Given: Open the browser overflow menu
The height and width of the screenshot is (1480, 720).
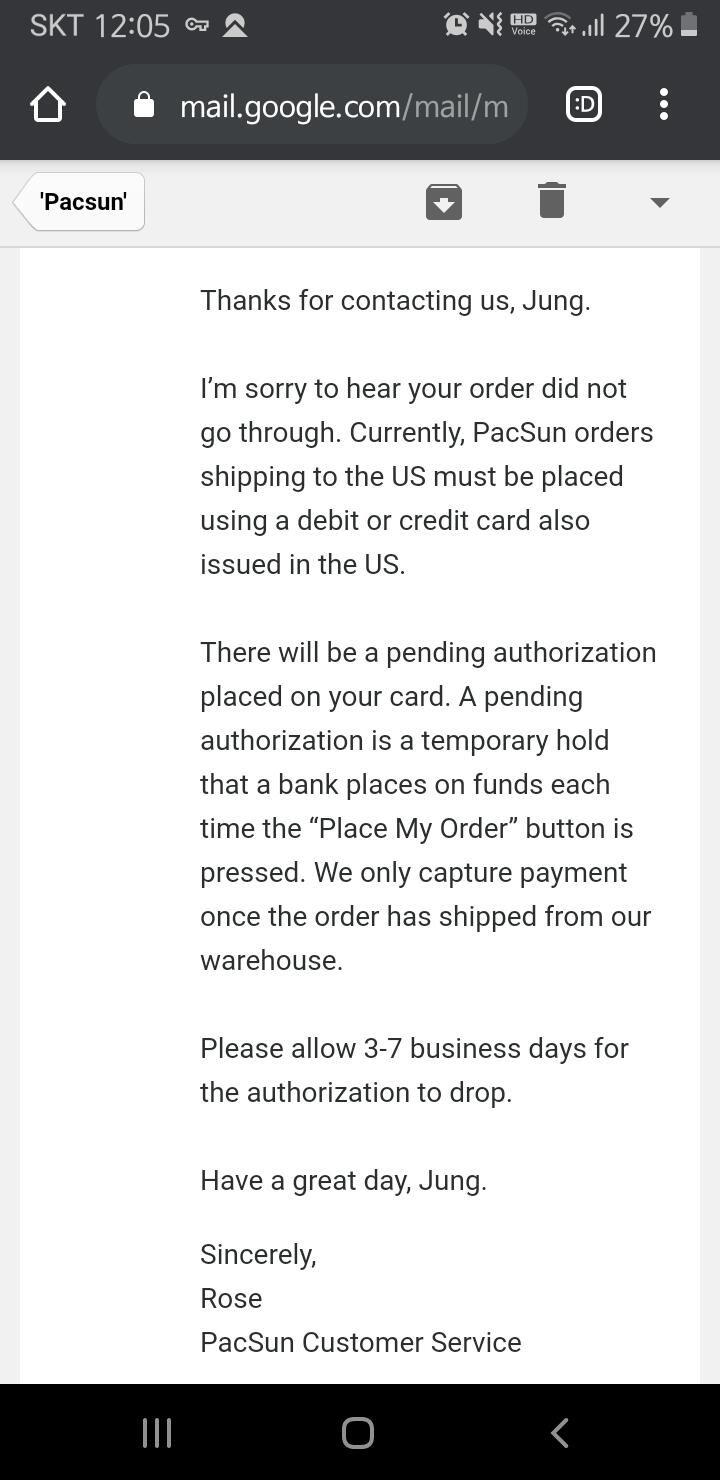Looking at the screenshot, I should [664, 105].
